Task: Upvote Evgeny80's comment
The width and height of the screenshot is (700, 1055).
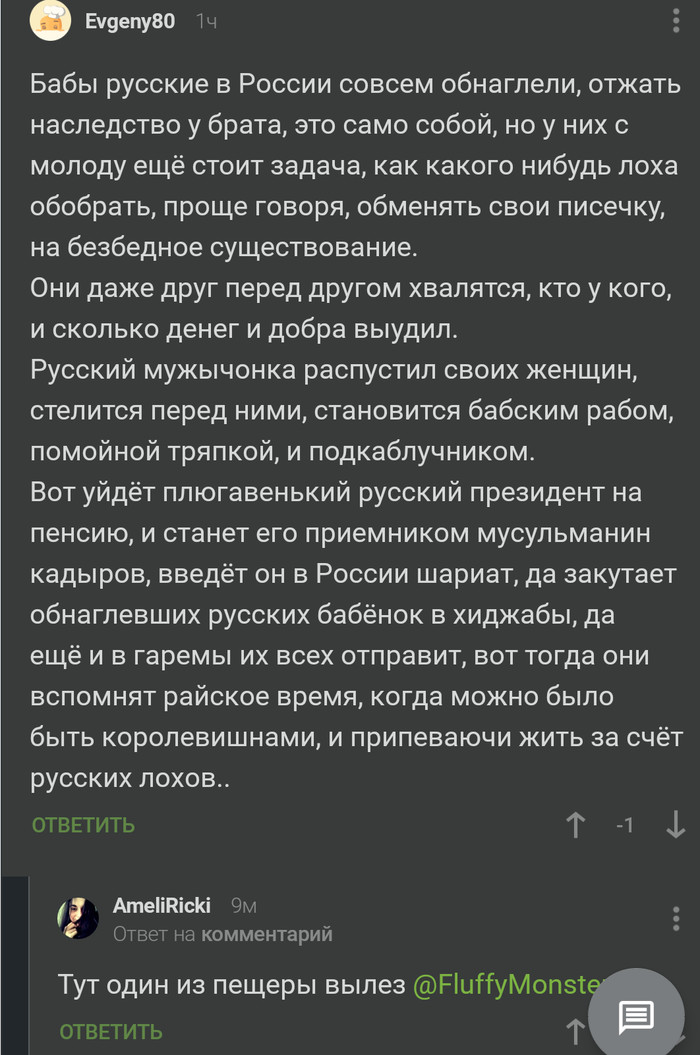Action: (576, 825)
